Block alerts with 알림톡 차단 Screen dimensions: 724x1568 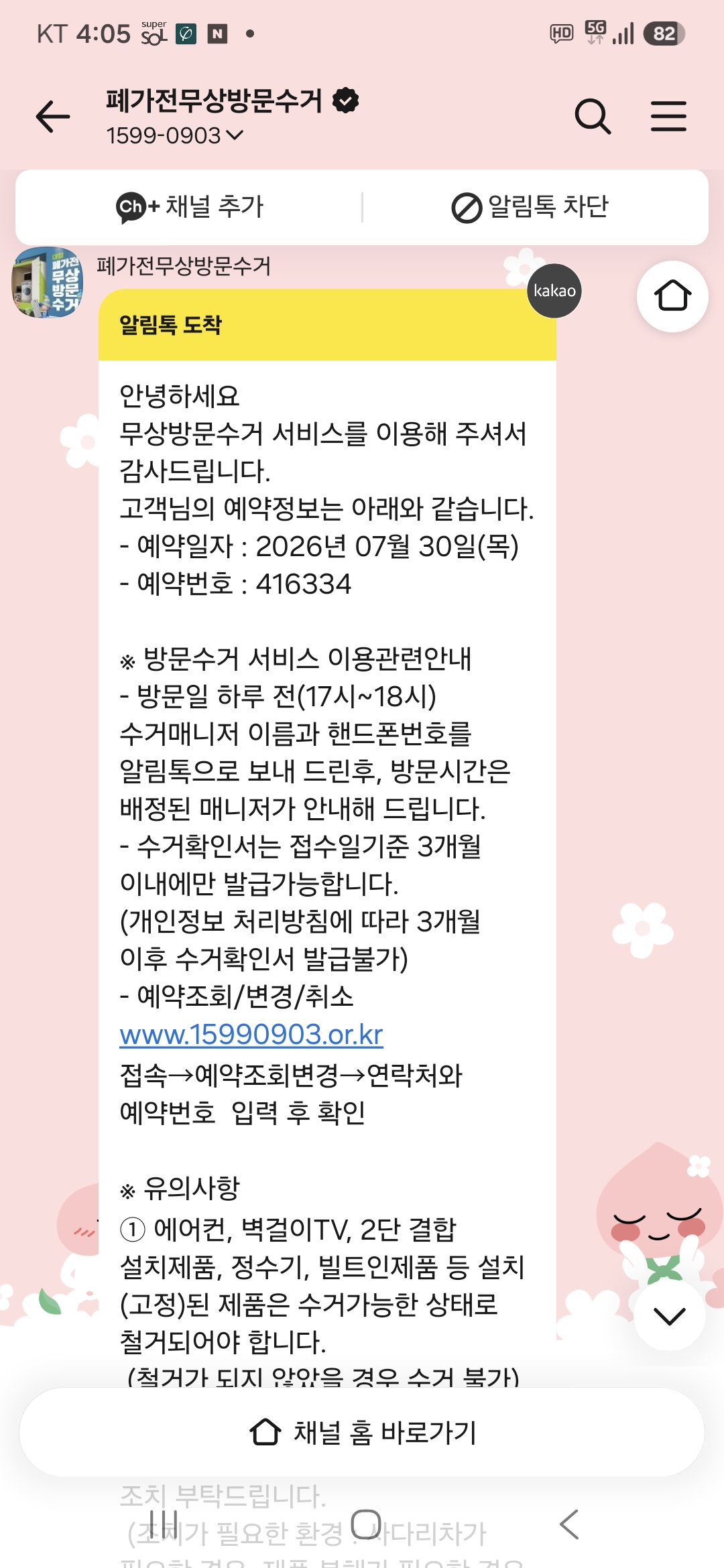pyautogui.click(x=530, y=206)
